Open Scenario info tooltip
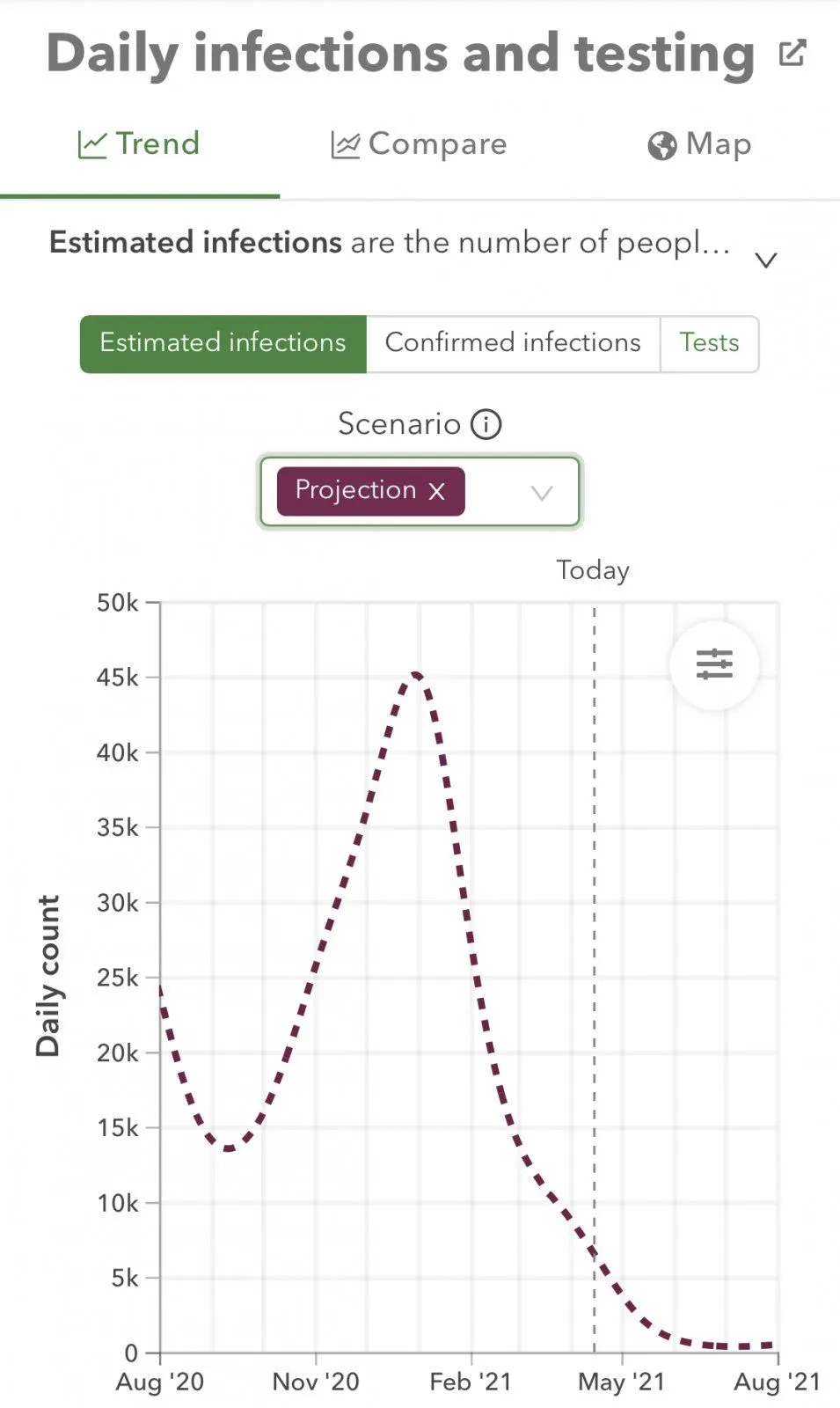 coord(486,424)
